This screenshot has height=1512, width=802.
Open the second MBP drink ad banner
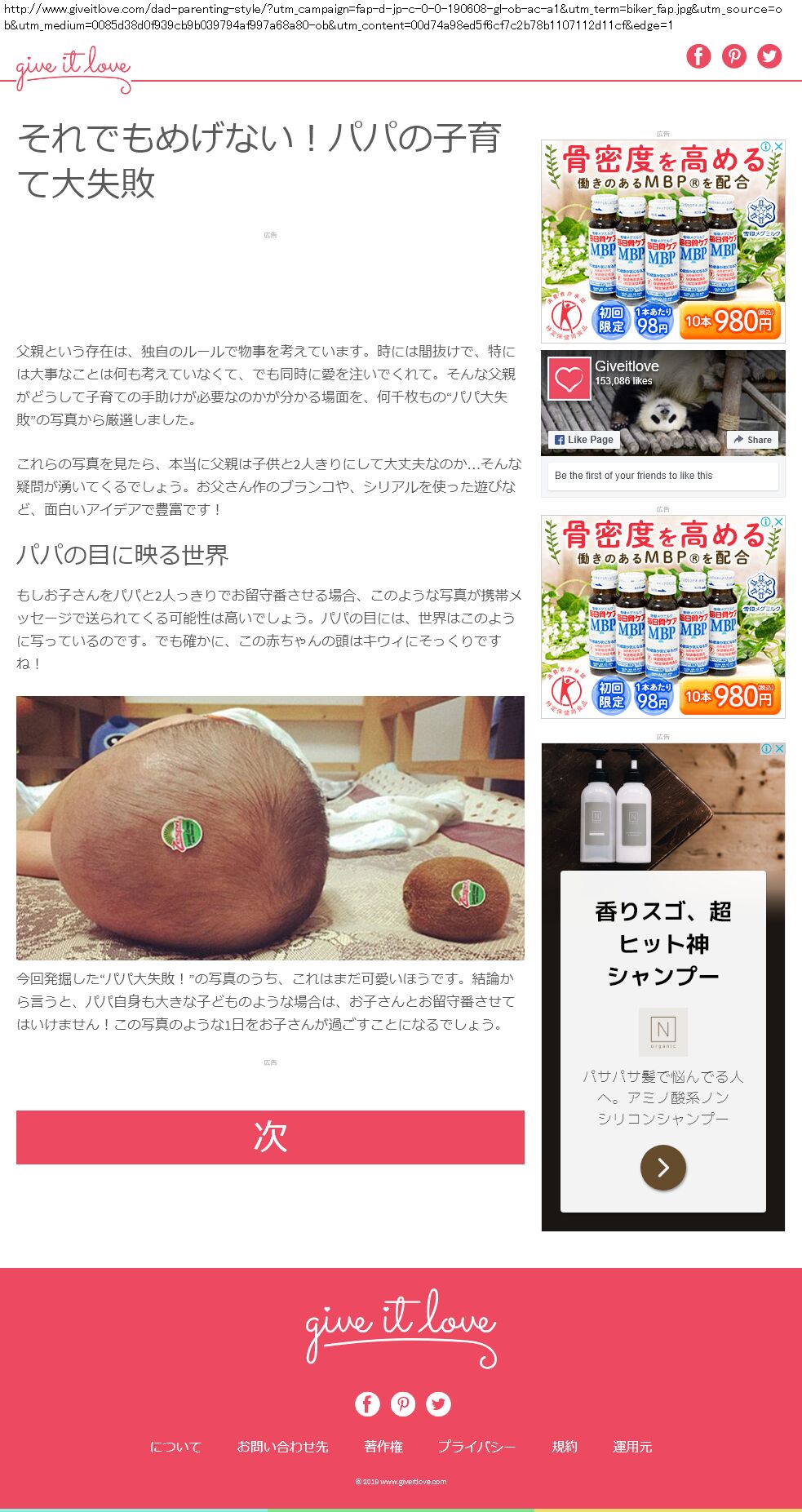[662, 617]
